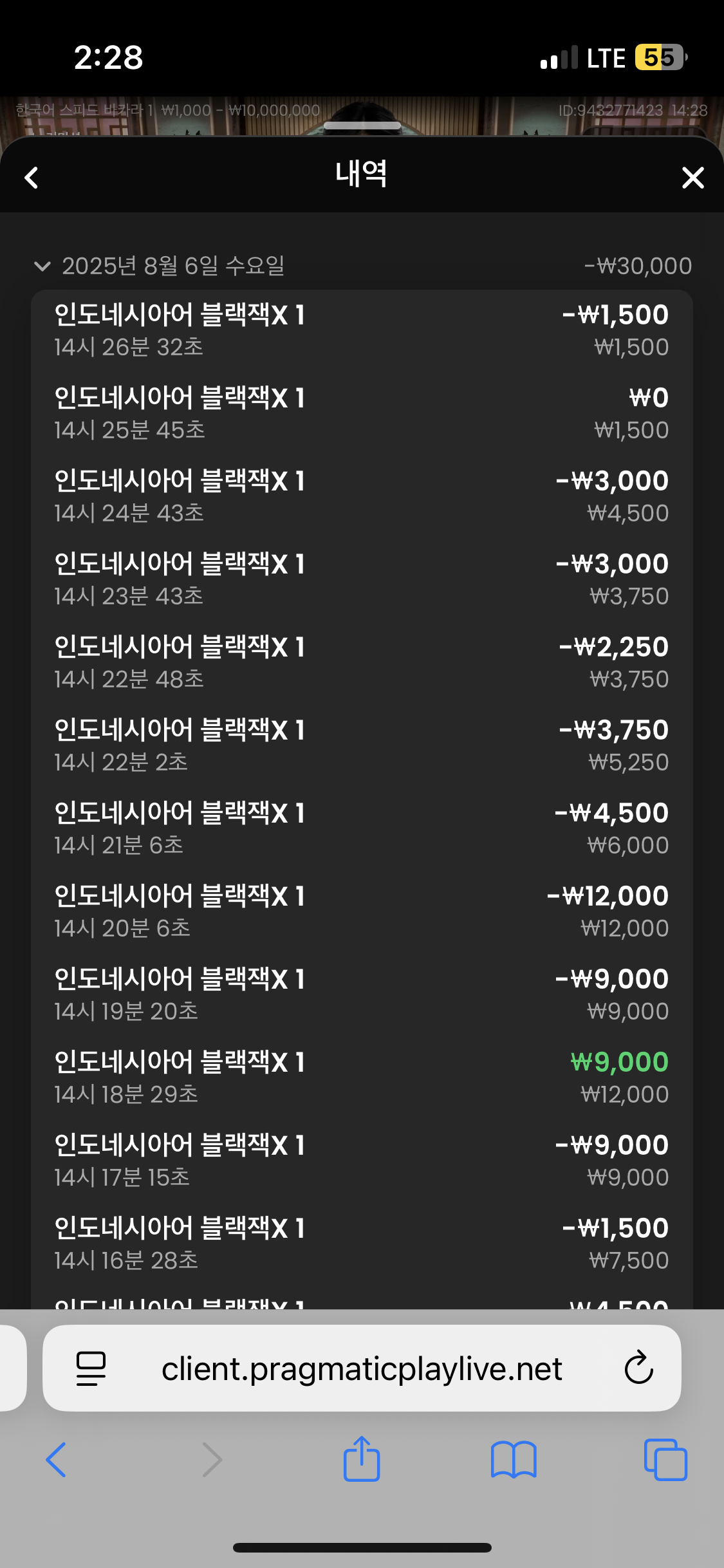724x1568 pixels.
Task: Open Safari bookmarks
Action: tap(513, 1460)
